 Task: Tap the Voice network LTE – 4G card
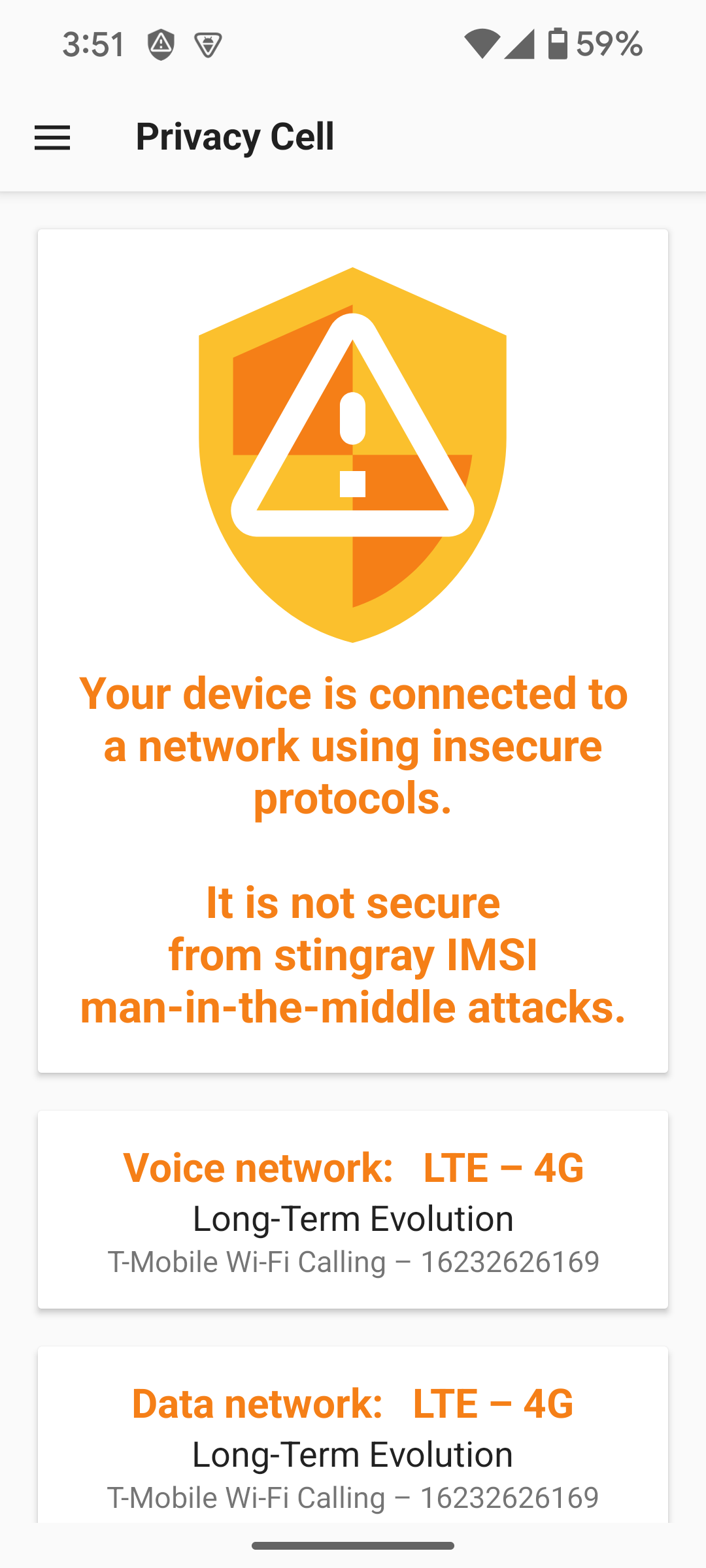coord(353,1209)
